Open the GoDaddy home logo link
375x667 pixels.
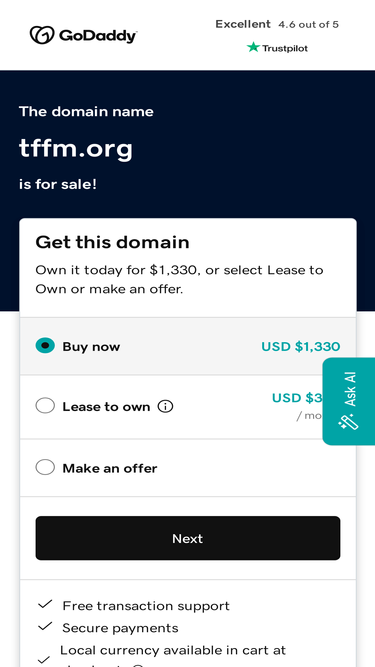[x=83, y=35]
